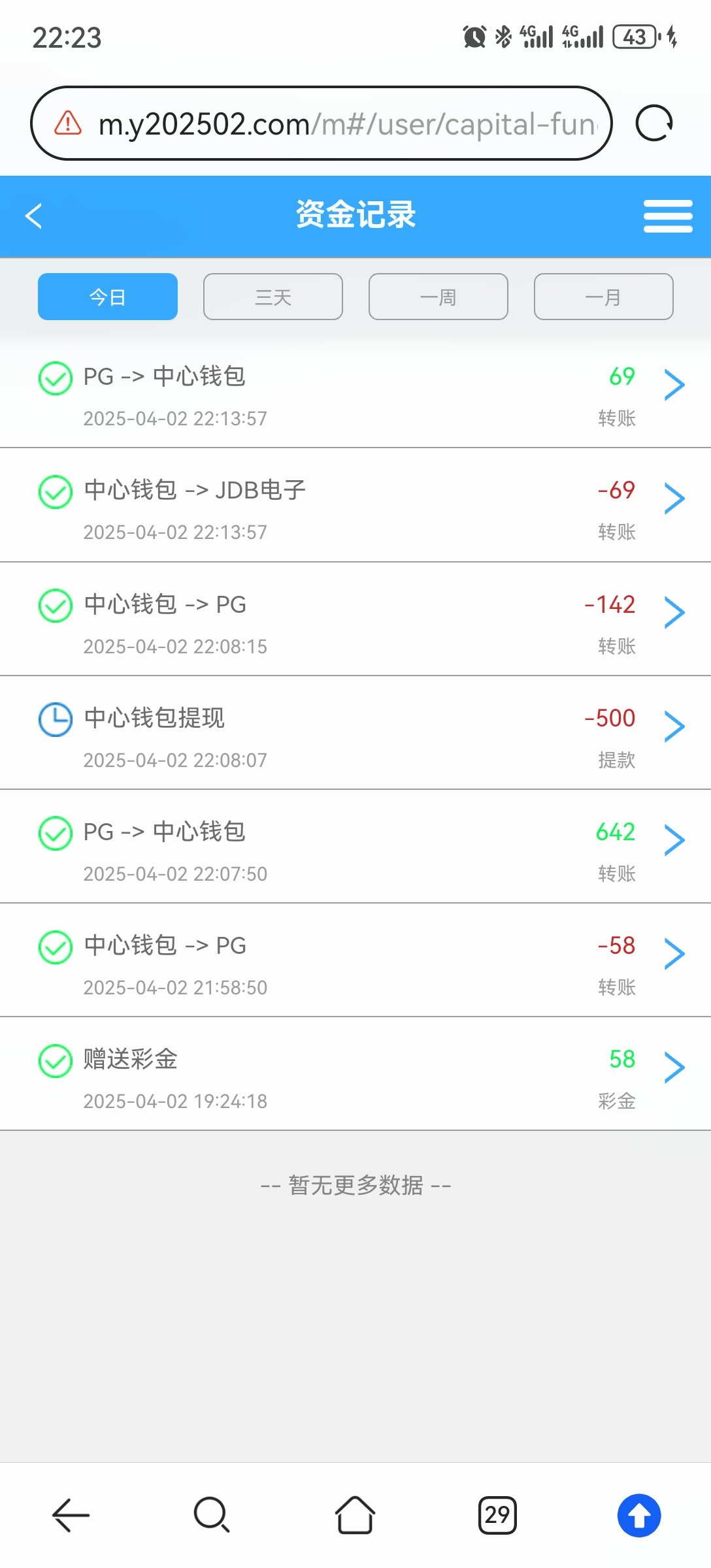
Task: Switch filter to 一周
Action: tap(438, 297)
